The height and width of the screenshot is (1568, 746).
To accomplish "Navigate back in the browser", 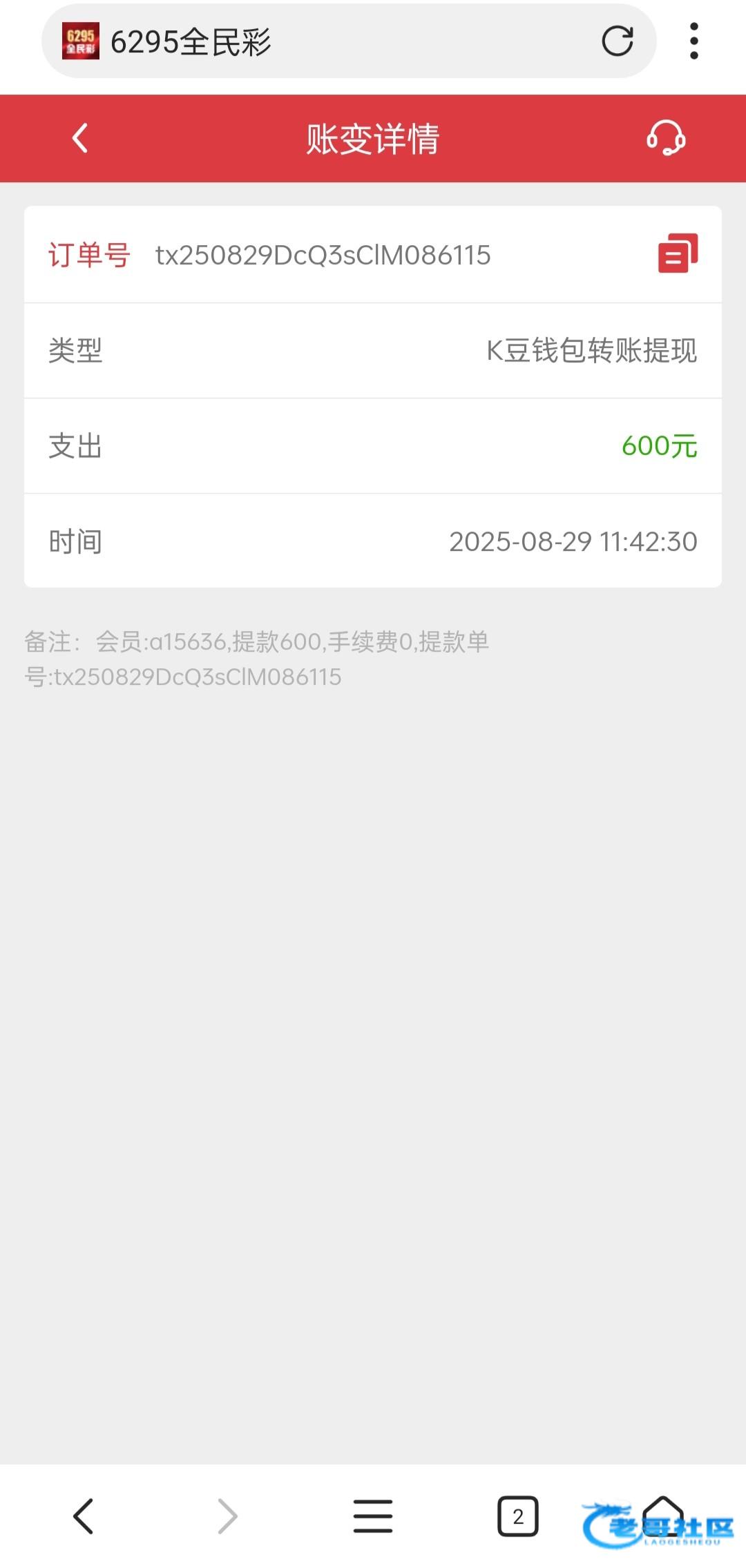I will tap(84, 1516).
